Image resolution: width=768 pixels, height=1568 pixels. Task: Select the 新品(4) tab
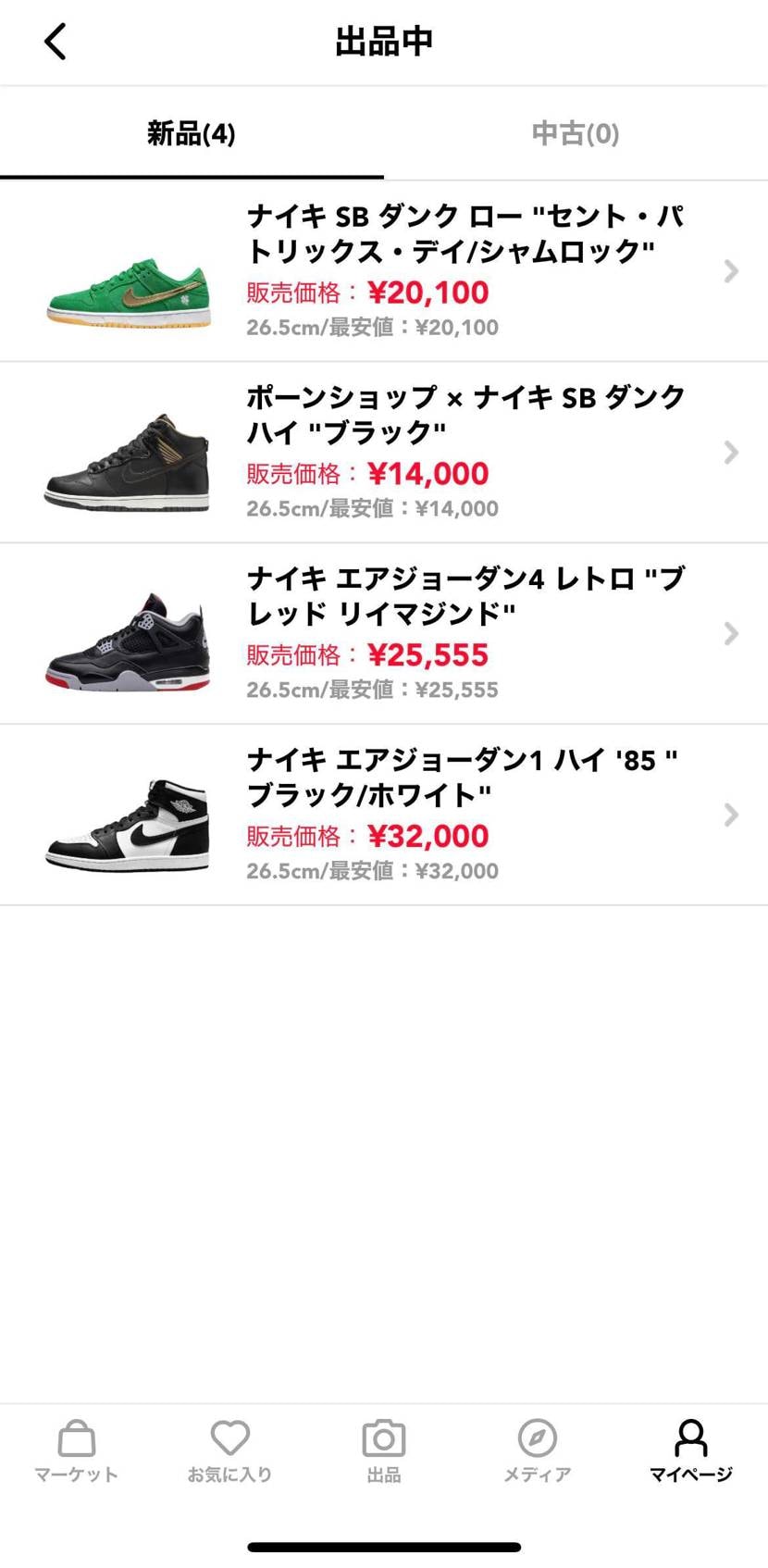(190, 133)
